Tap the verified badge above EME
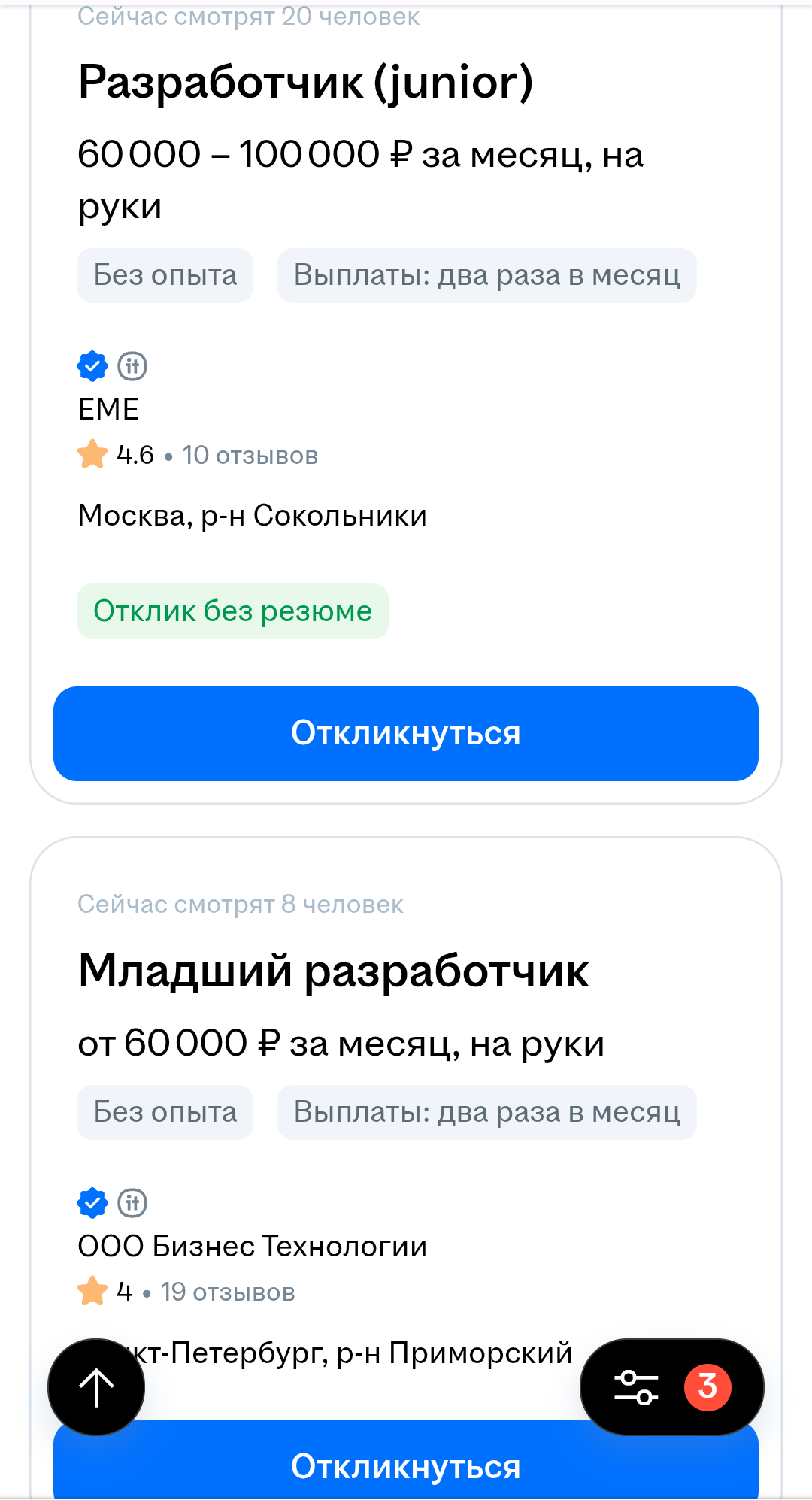812x1500 pixels. point(92,366)
